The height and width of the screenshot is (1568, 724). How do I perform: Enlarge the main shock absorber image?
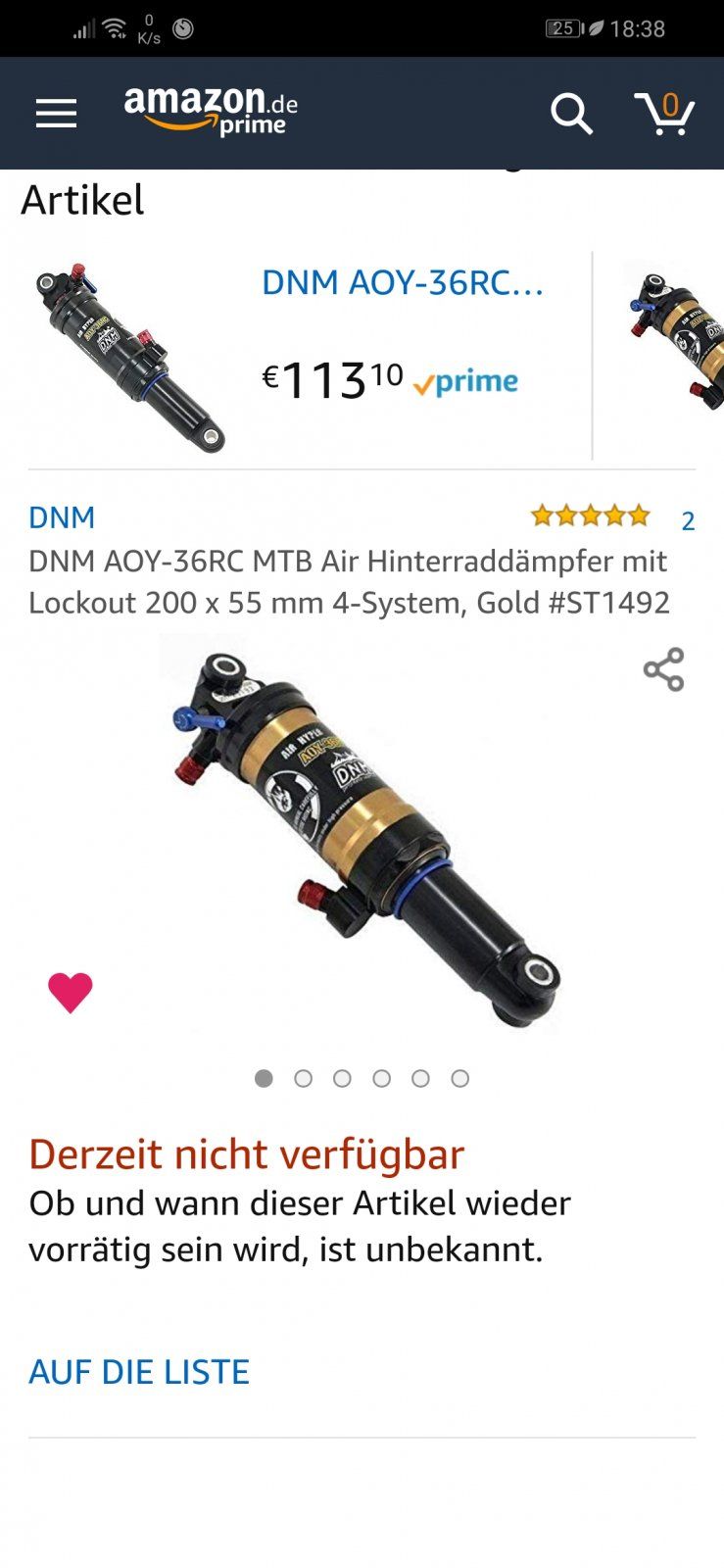(x=362, y=833)
